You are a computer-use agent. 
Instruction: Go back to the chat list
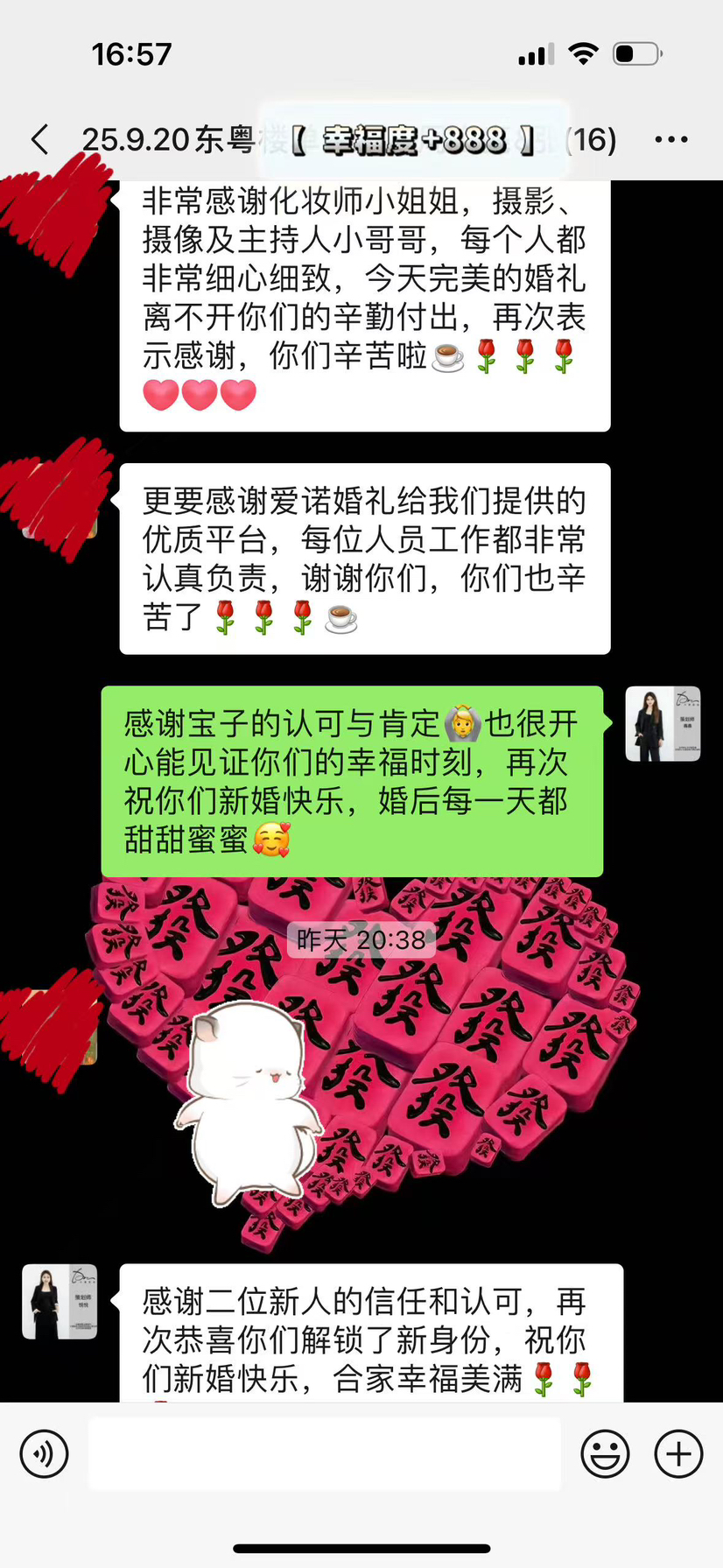[x=40, y=139]
